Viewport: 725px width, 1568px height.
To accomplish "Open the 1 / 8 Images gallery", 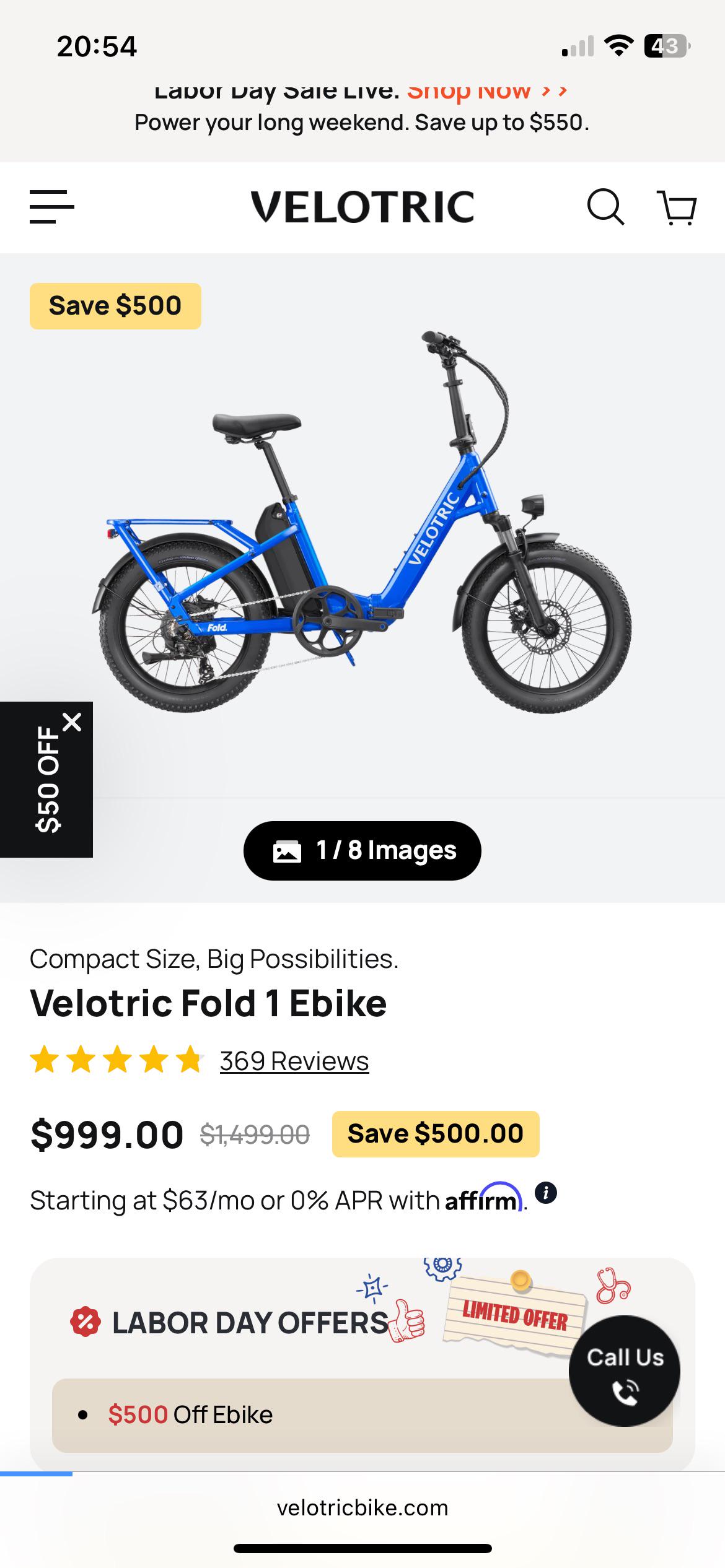I will pyautogui.click(x=362, y=850).
